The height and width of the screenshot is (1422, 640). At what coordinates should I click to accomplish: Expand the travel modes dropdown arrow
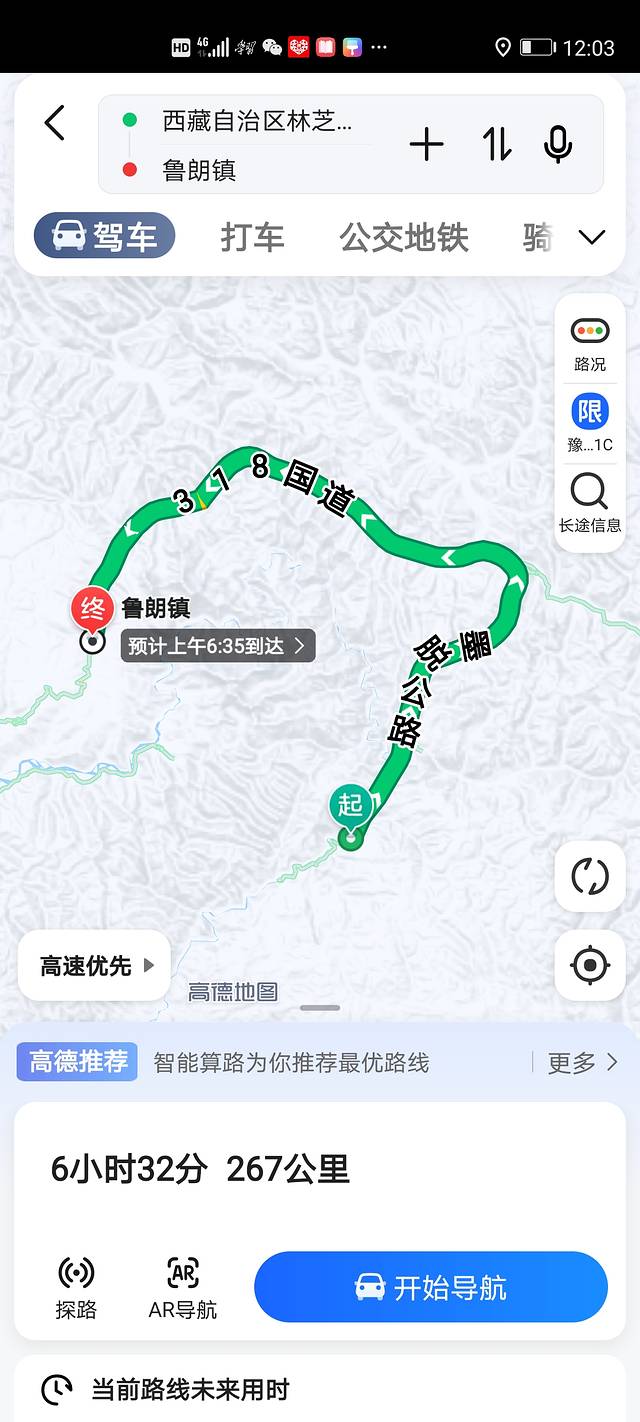click(x=592, y=238)
